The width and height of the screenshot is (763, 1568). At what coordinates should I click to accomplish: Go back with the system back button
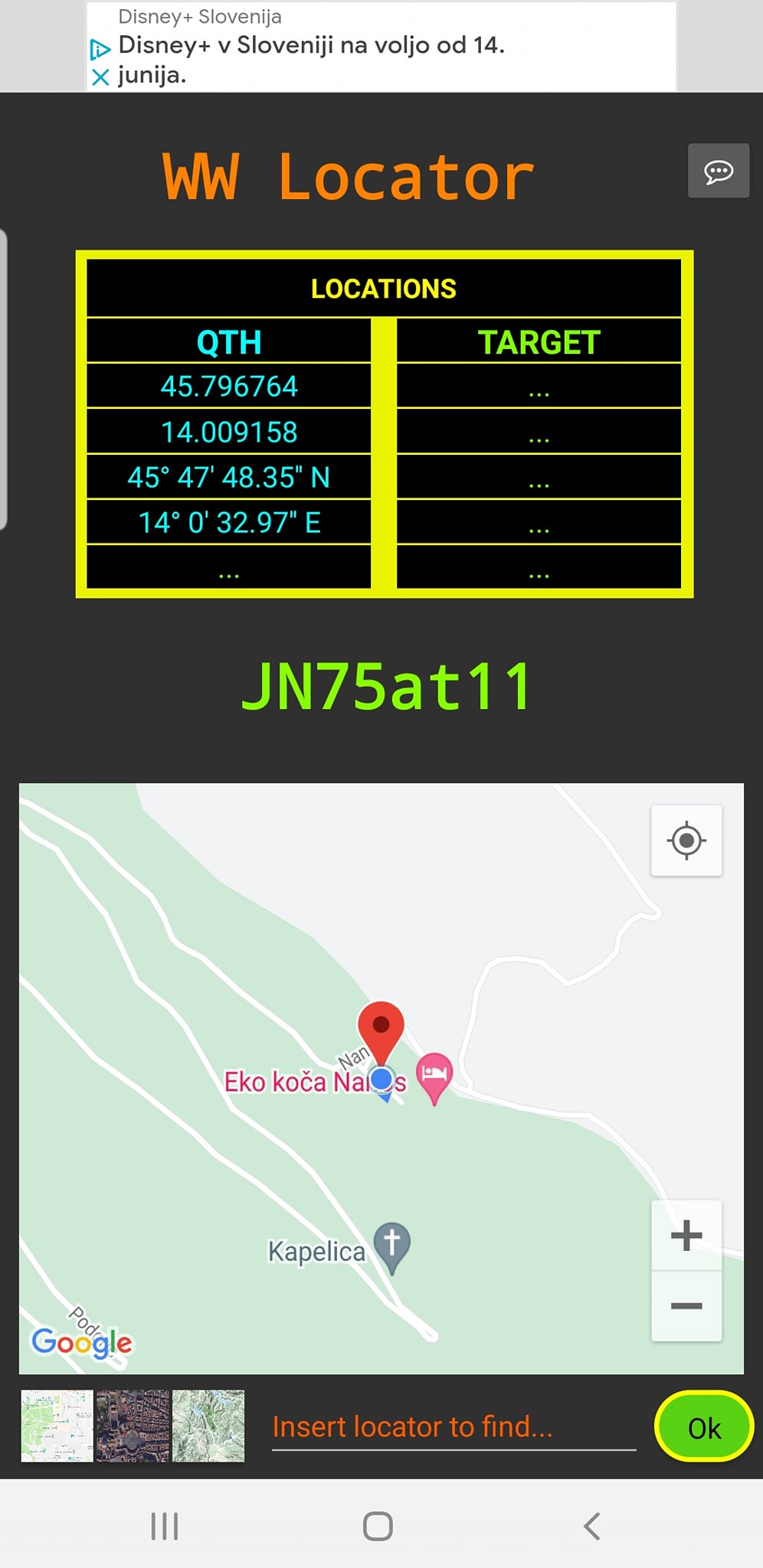coord(591,1525)
